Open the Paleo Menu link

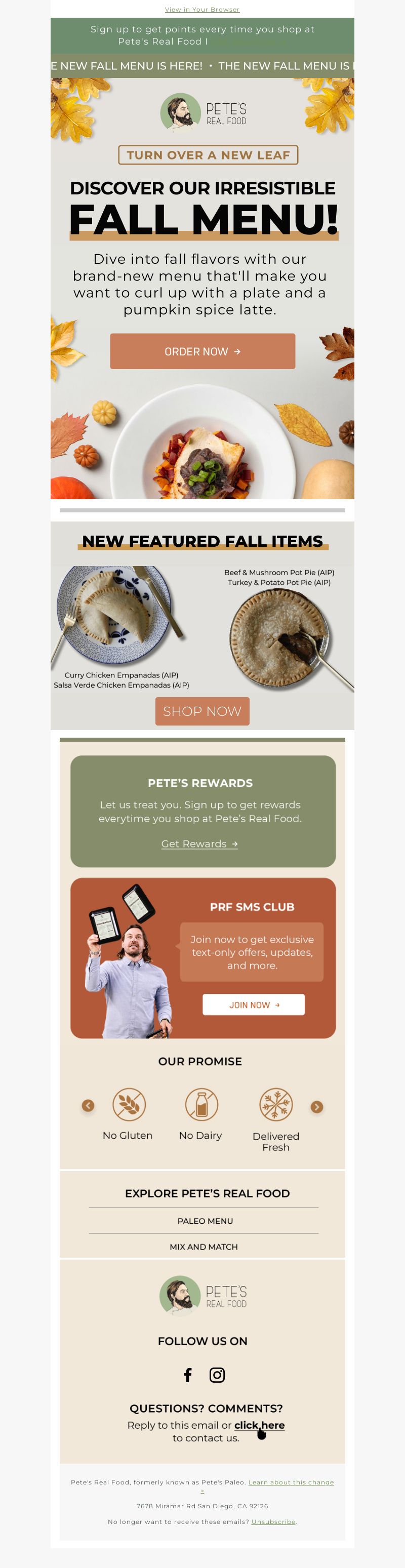205,1221
